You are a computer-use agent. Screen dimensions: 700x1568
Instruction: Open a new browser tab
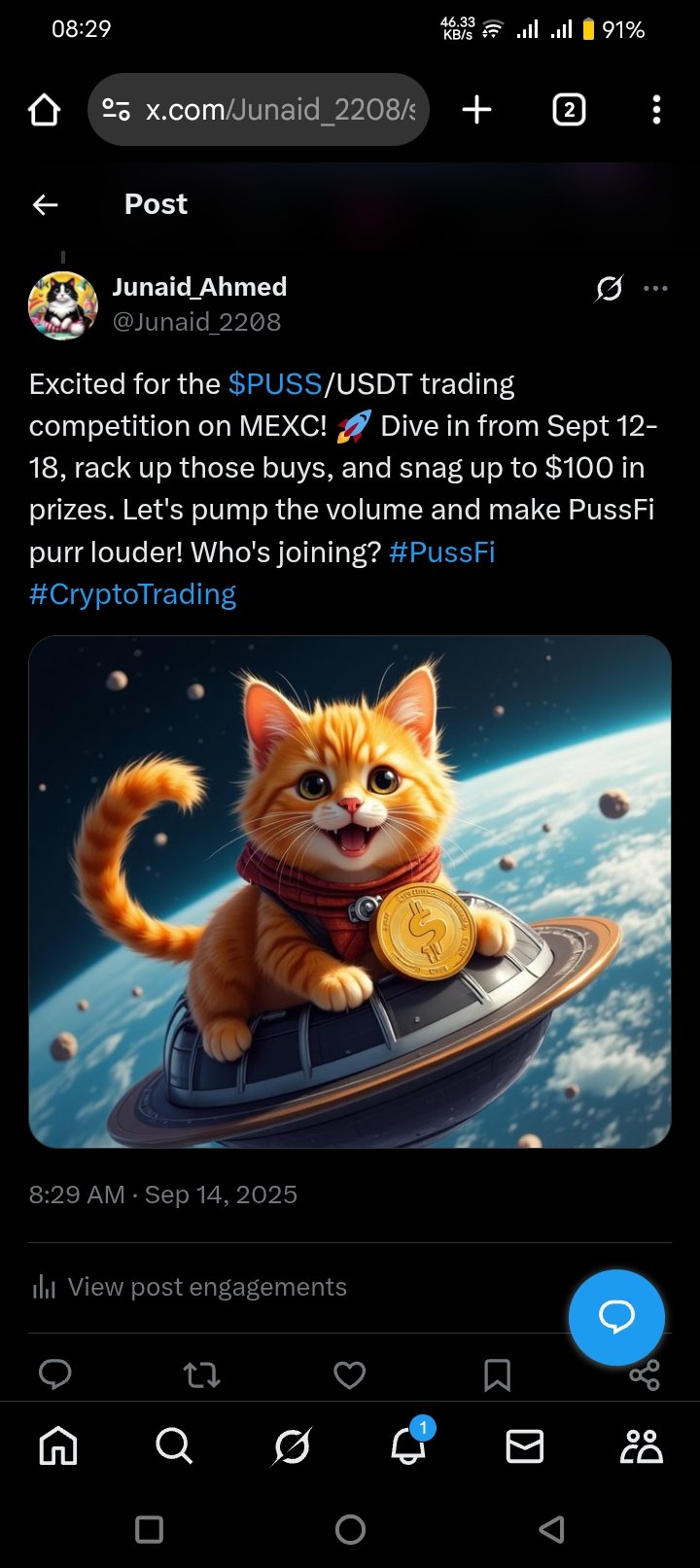[x=476, y=110]
